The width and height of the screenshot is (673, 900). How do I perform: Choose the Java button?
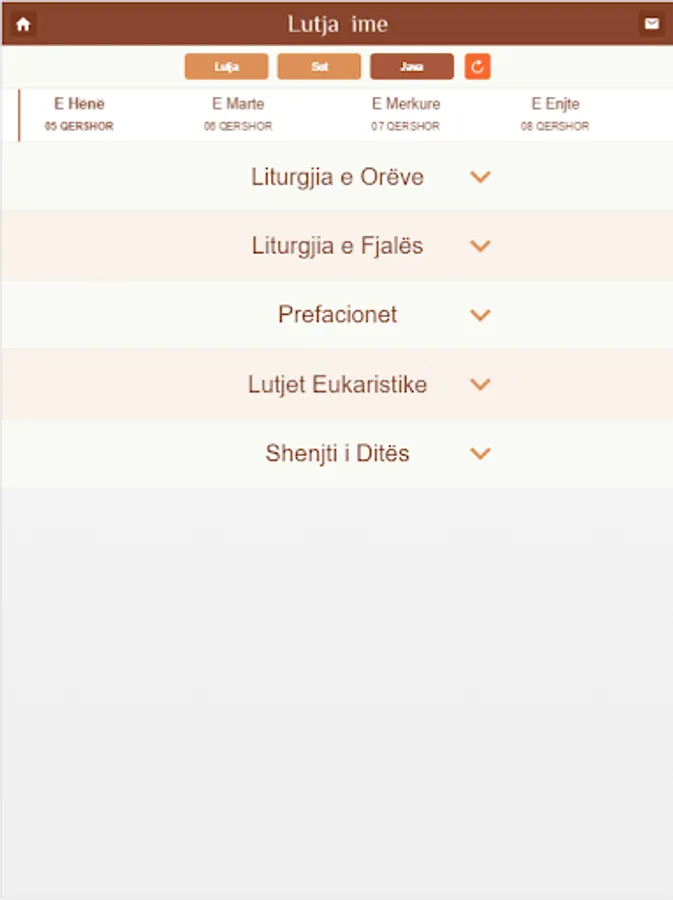pos(411,67)
